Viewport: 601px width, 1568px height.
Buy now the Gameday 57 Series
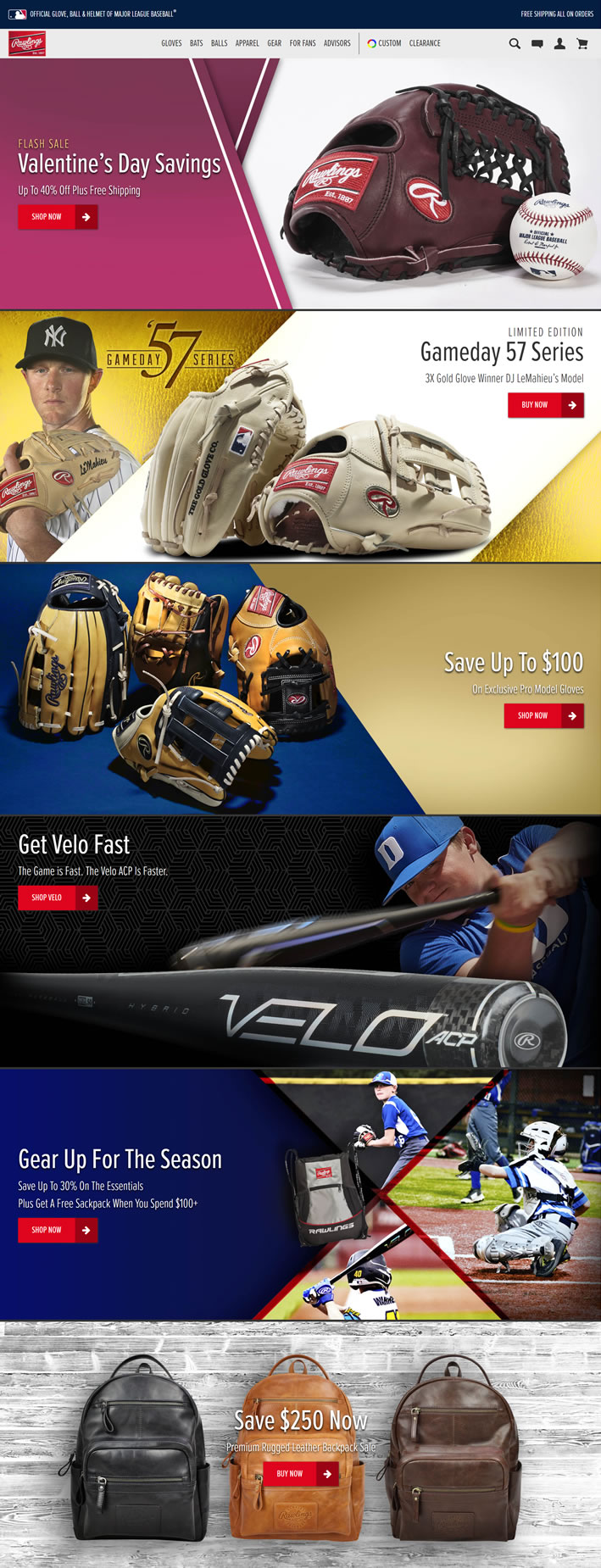point(546,405)
